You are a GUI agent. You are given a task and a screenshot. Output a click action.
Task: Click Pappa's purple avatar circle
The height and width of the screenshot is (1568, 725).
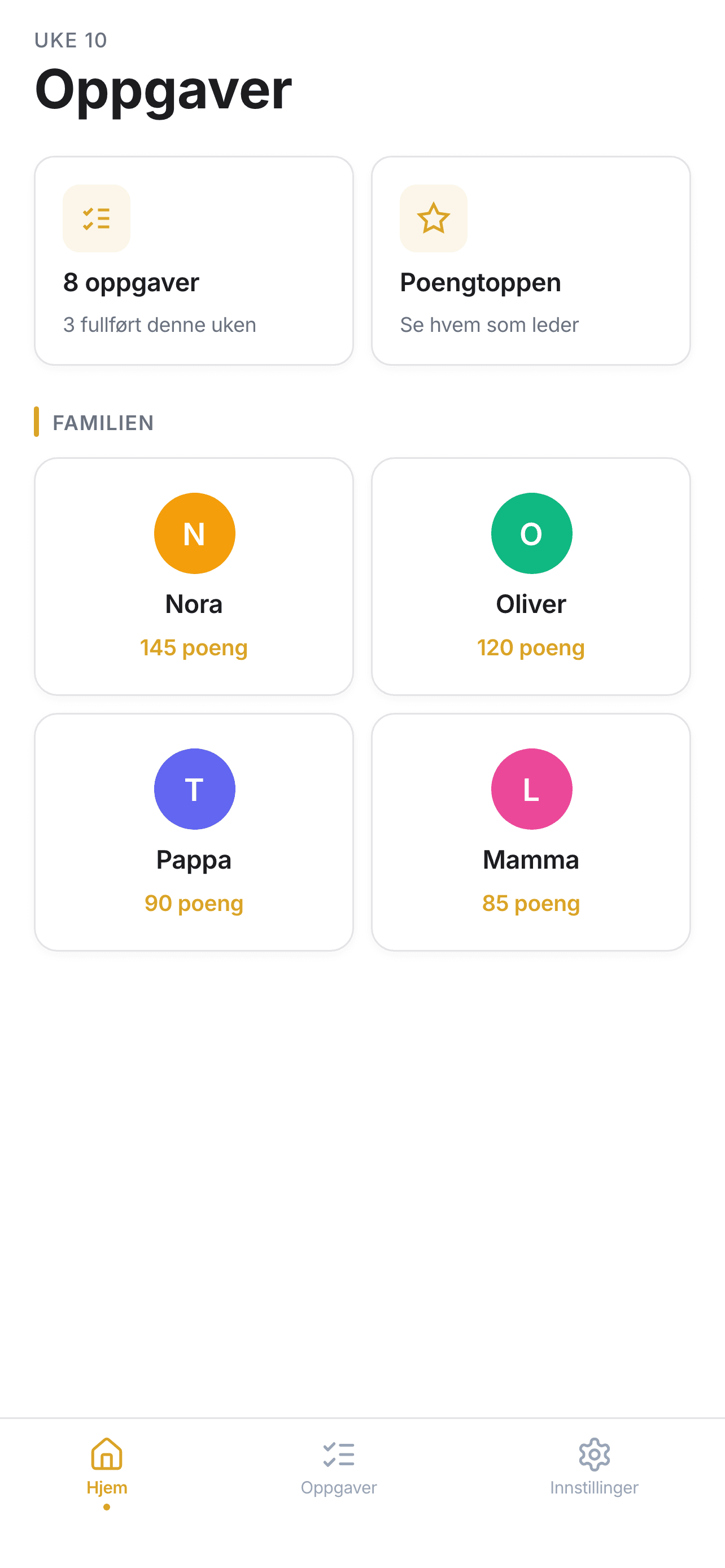194,789
